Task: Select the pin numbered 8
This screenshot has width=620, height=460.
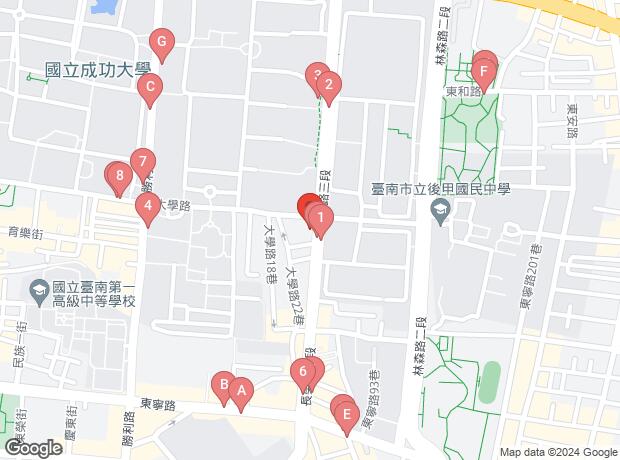Action: tap(120, 177)
